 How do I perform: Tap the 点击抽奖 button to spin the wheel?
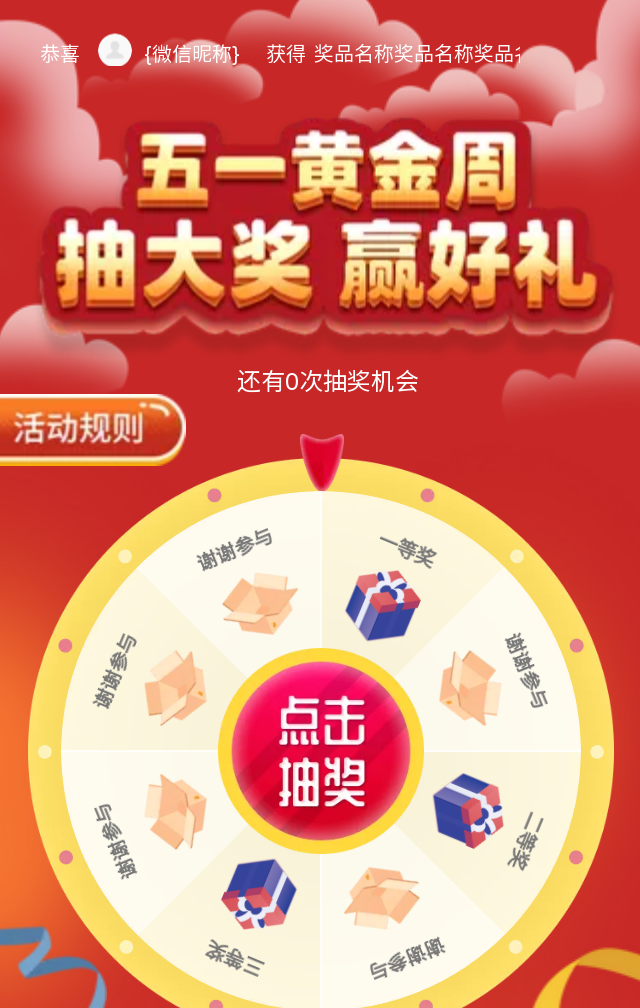pos(321,752)
